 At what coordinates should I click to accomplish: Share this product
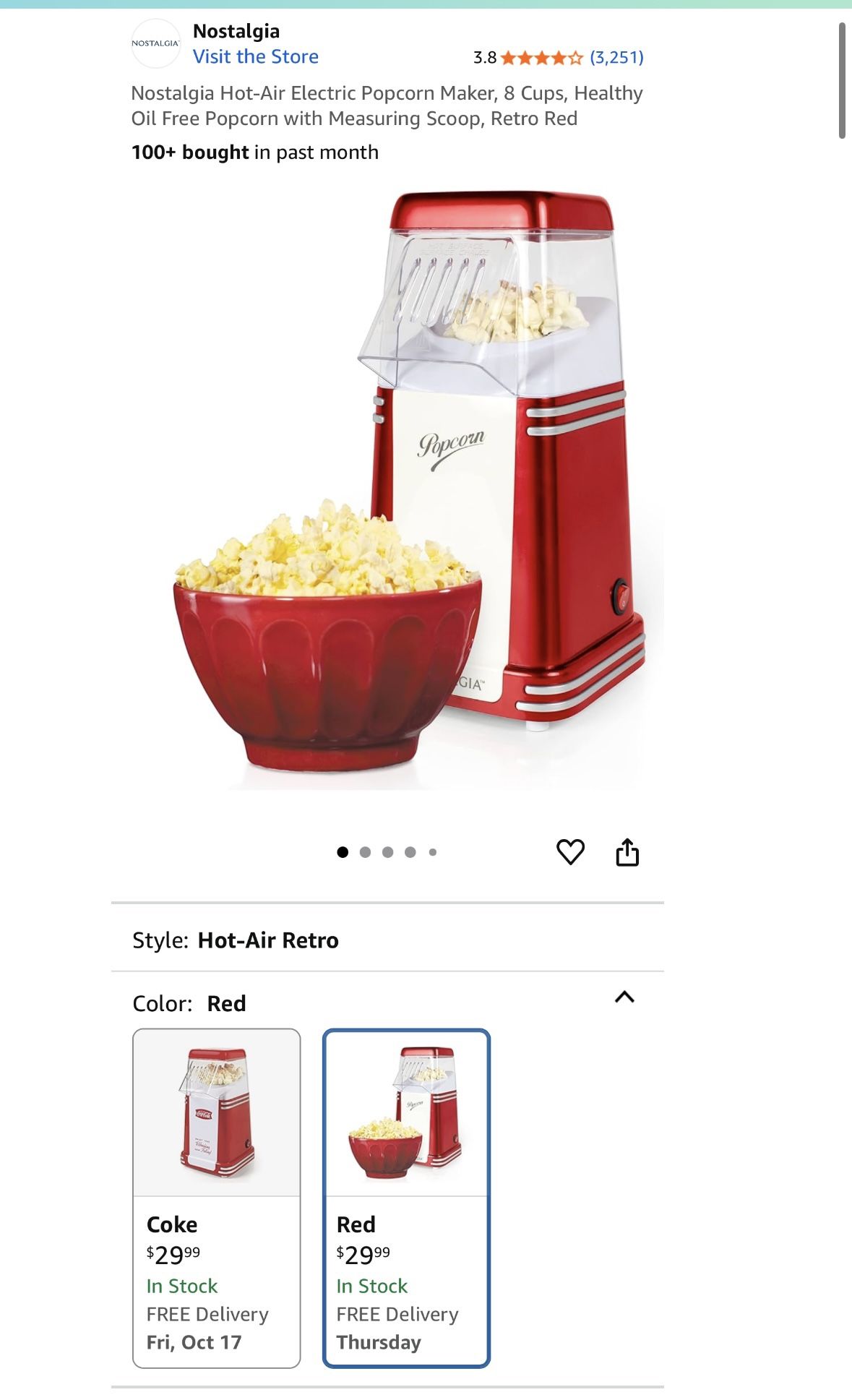coord(627,852)
